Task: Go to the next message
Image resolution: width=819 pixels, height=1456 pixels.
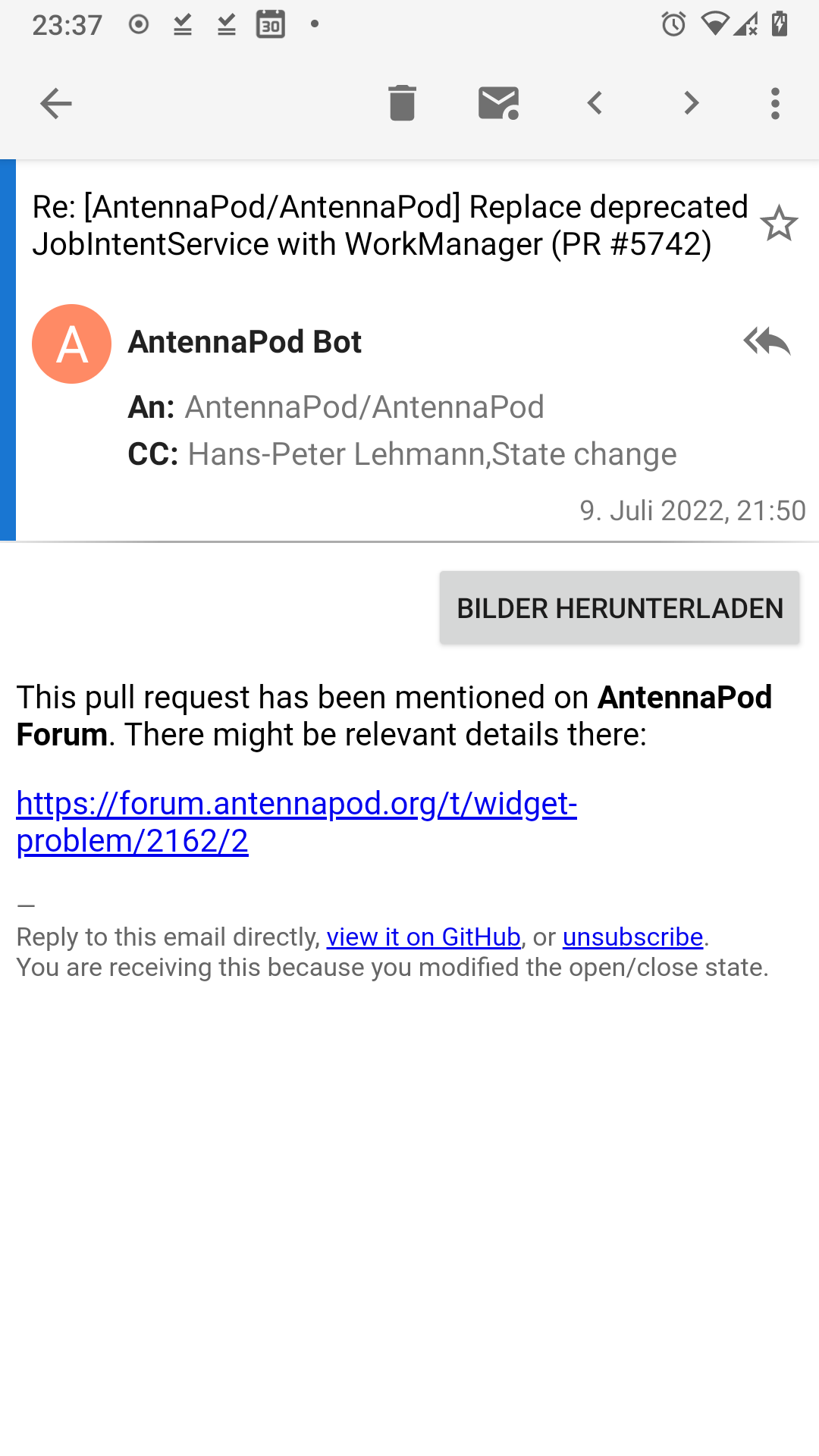Action: click(691, 103)
